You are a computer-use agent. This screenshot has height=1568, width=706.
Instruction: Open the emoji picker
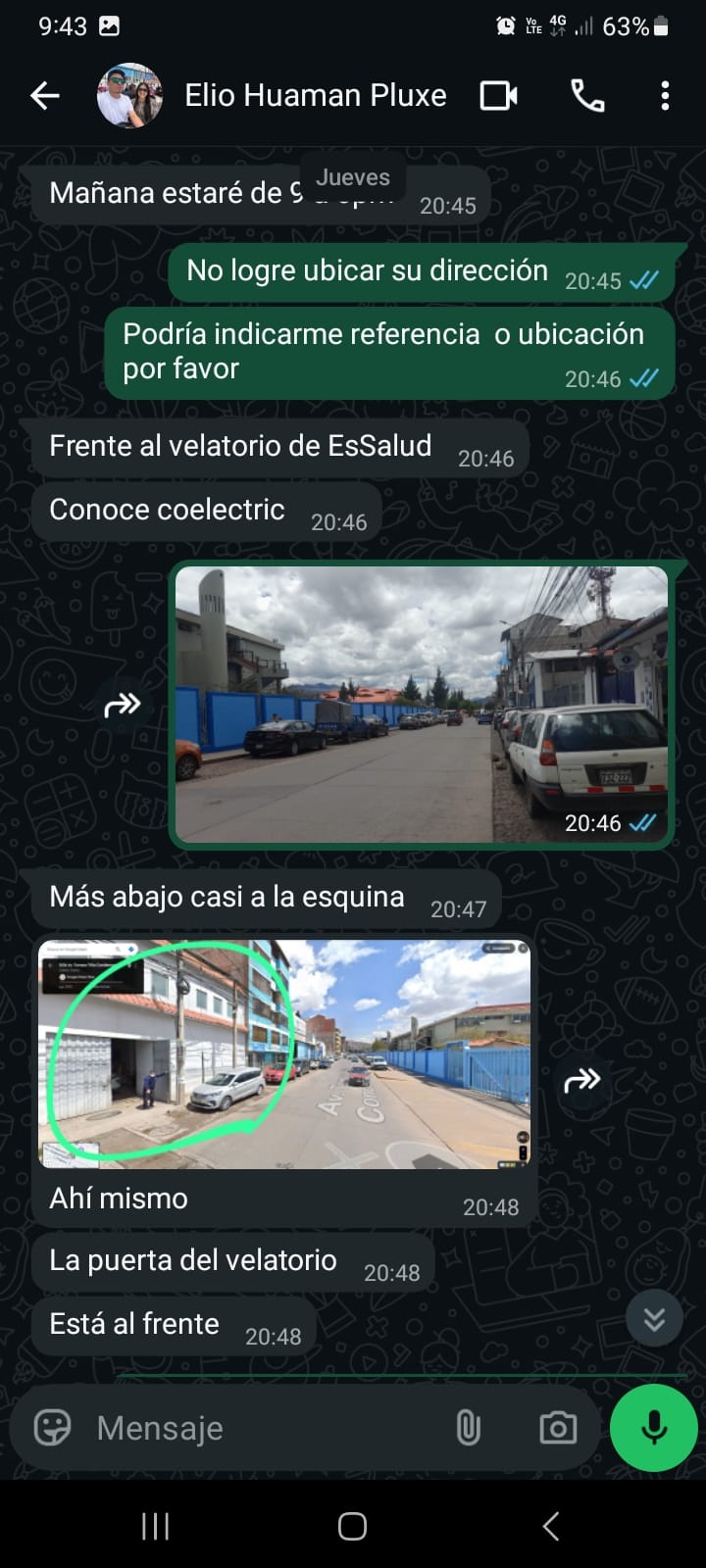[x=53, y=1428]
